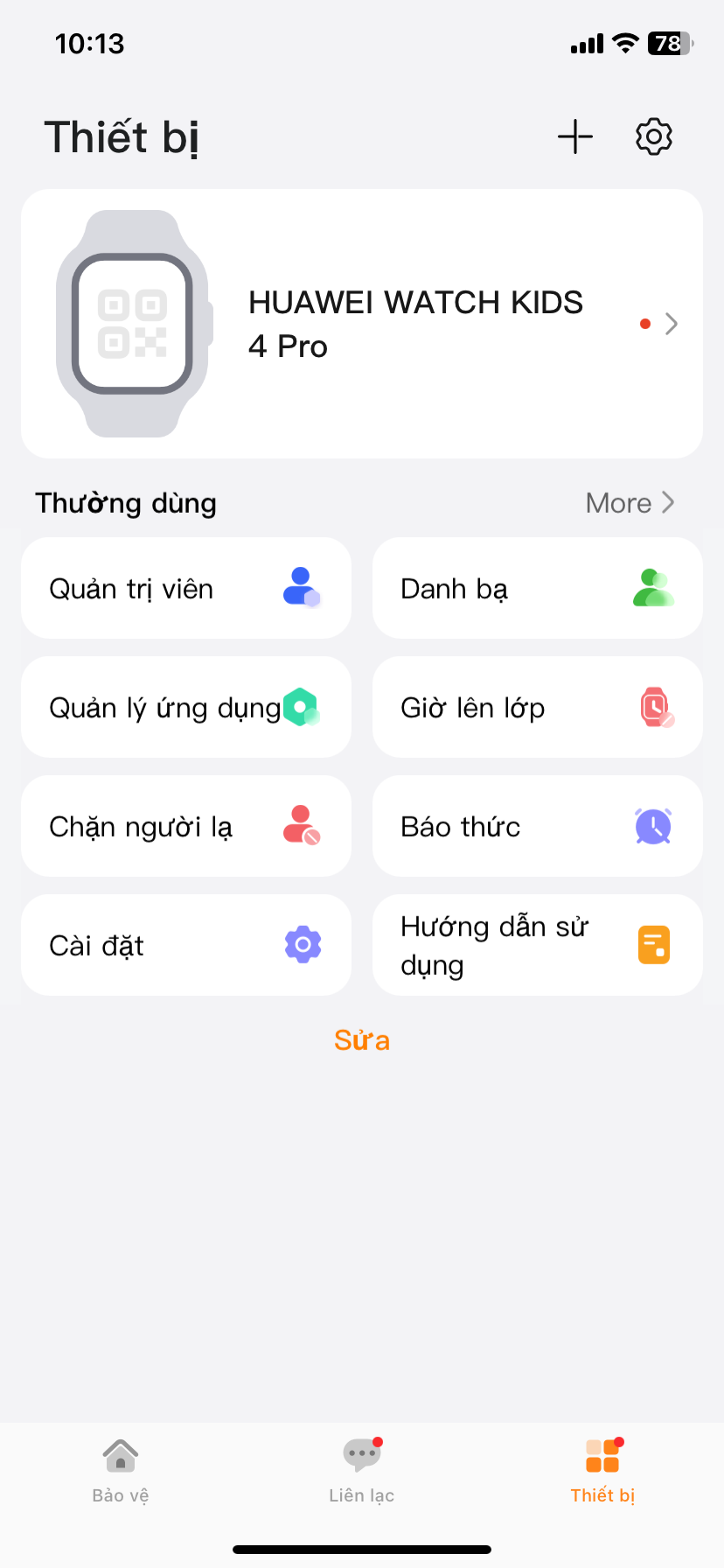The image size is (724, 1568).
Task: Tap the plus icon to add a device
Action: (575, 137)
